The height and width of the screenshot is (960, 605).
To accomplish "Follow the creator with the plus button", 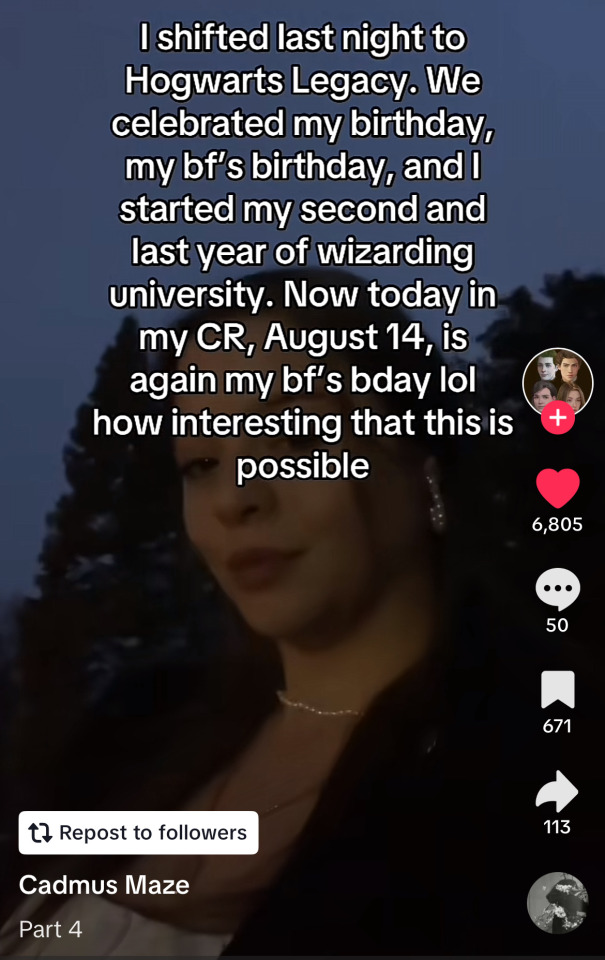I will 557,418.
